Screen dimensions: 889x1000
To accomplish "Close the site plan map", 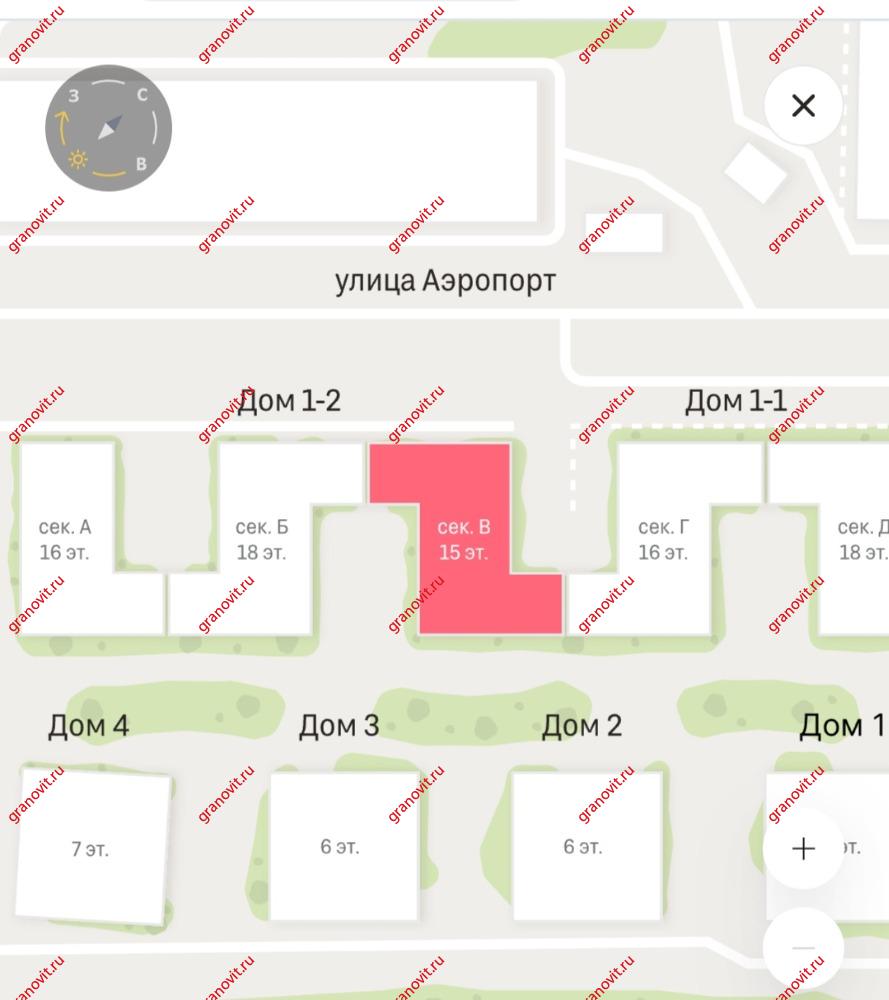I will pos(803,106).
